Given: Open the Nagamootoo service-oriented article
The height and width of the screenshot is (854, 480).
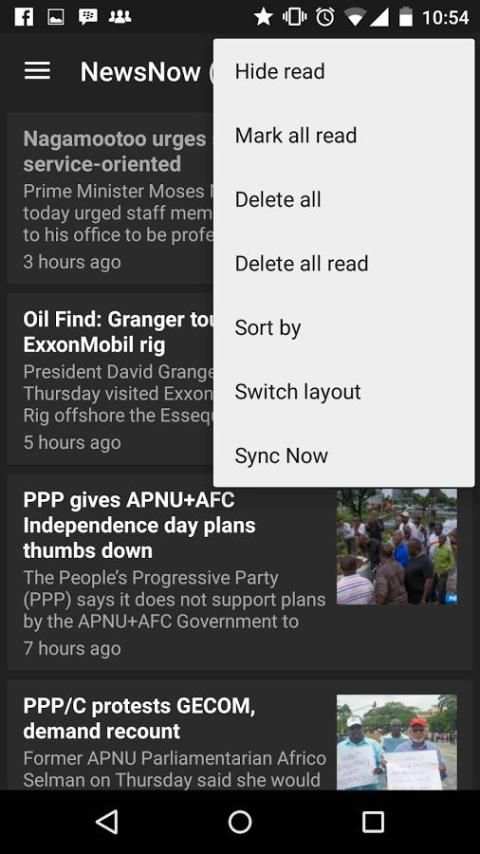Looking at the screenshot, I should click(111, 199).
